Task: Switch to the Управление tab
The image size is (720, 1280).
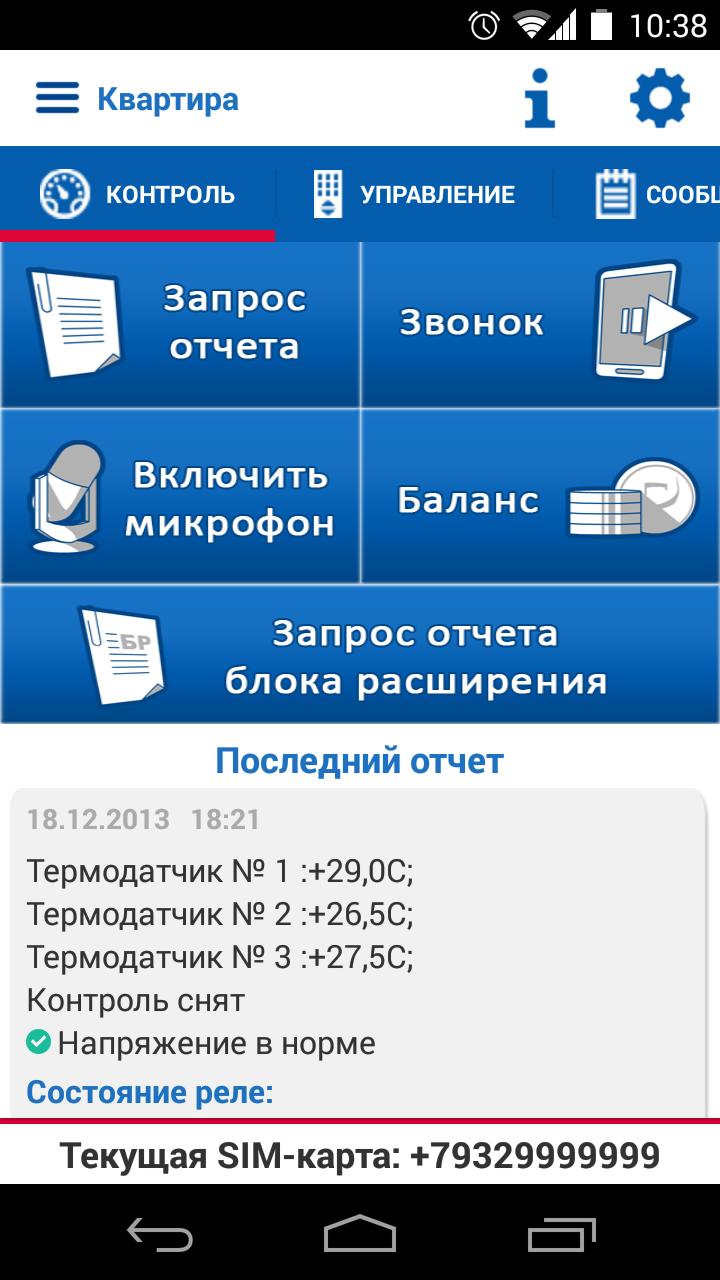Action: point(414,194)
